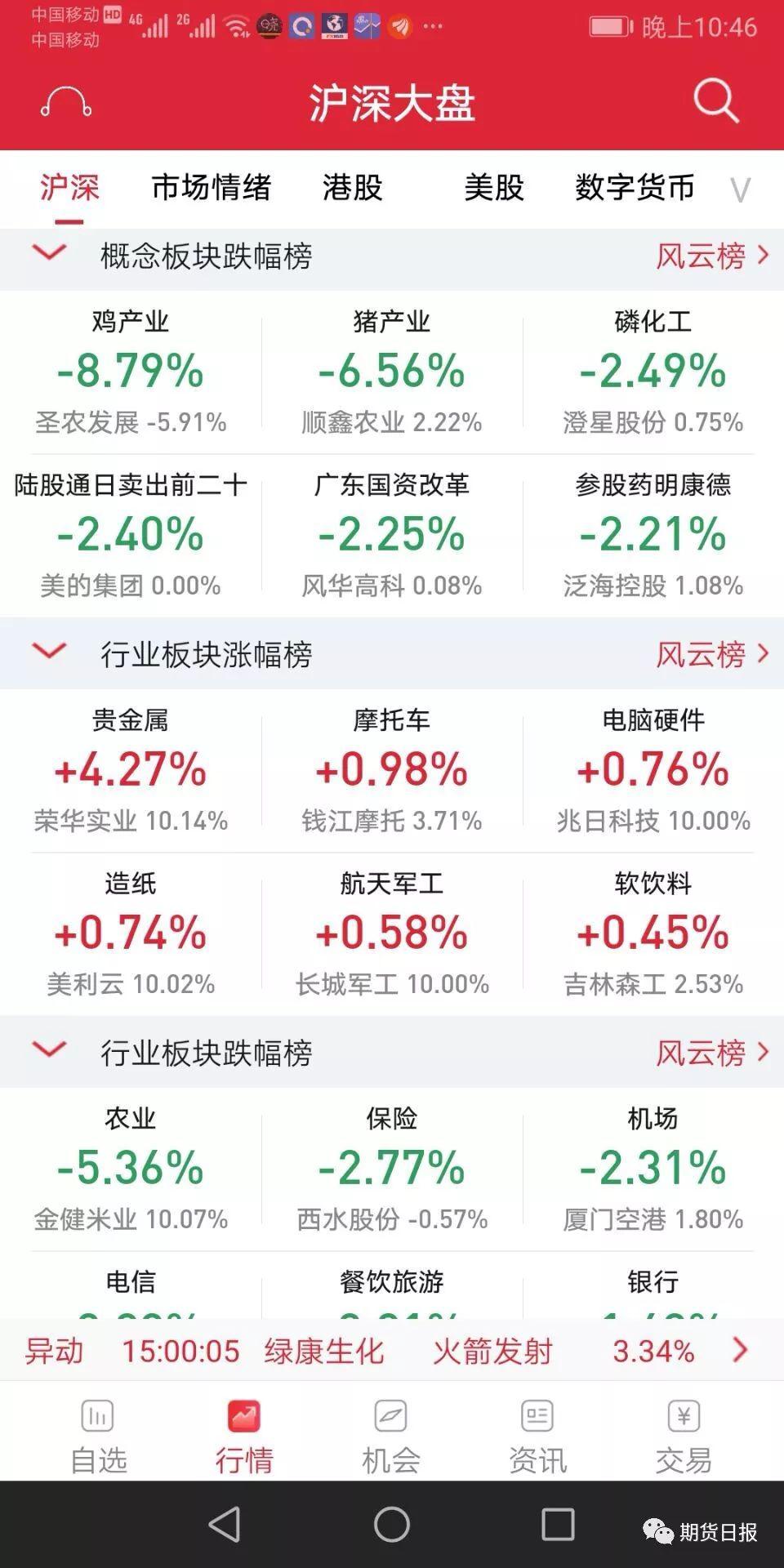Open the 猪产业 sector card

click(x=392, y=372)
